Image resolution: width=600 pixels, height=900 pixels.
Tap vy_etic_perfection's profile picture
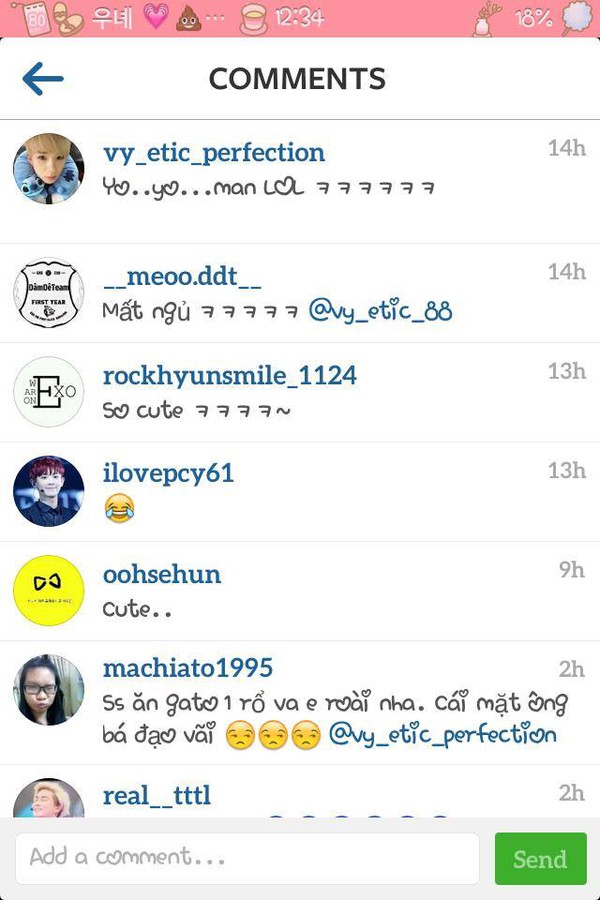coord(49,169)
